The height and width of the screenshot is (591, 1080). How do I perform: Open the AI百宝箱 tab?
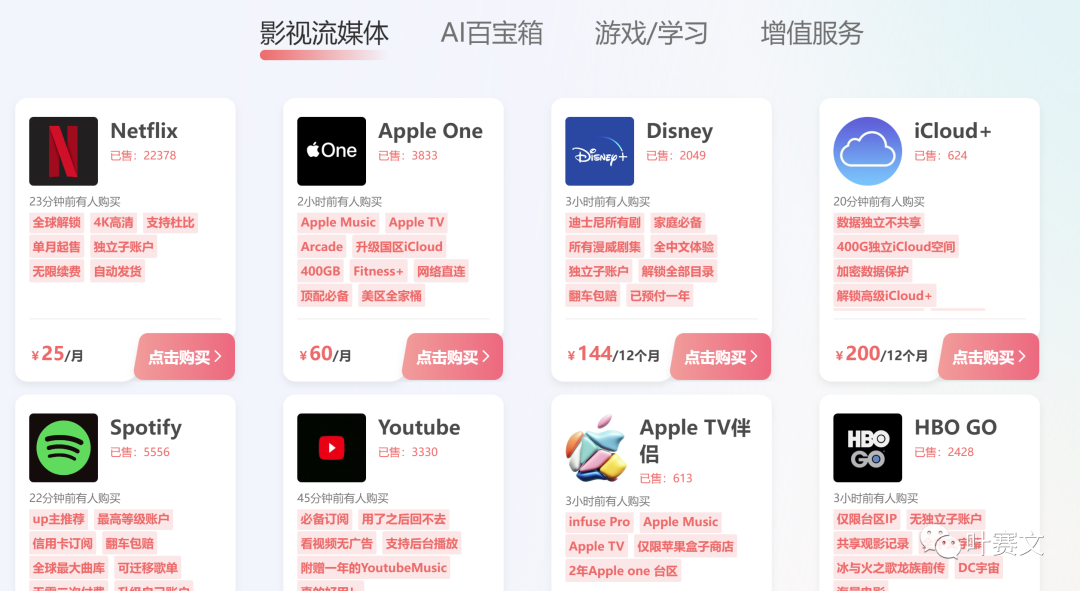(x=492, y=33)
